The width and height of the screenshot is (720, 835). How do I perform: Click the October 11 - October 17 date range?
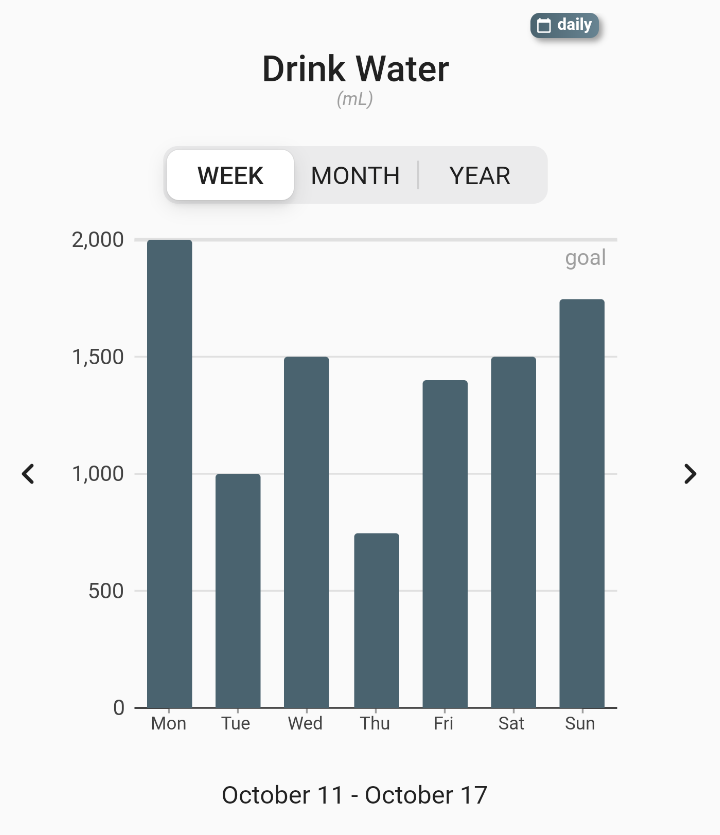pyautogui.click(x=355, y=795)
